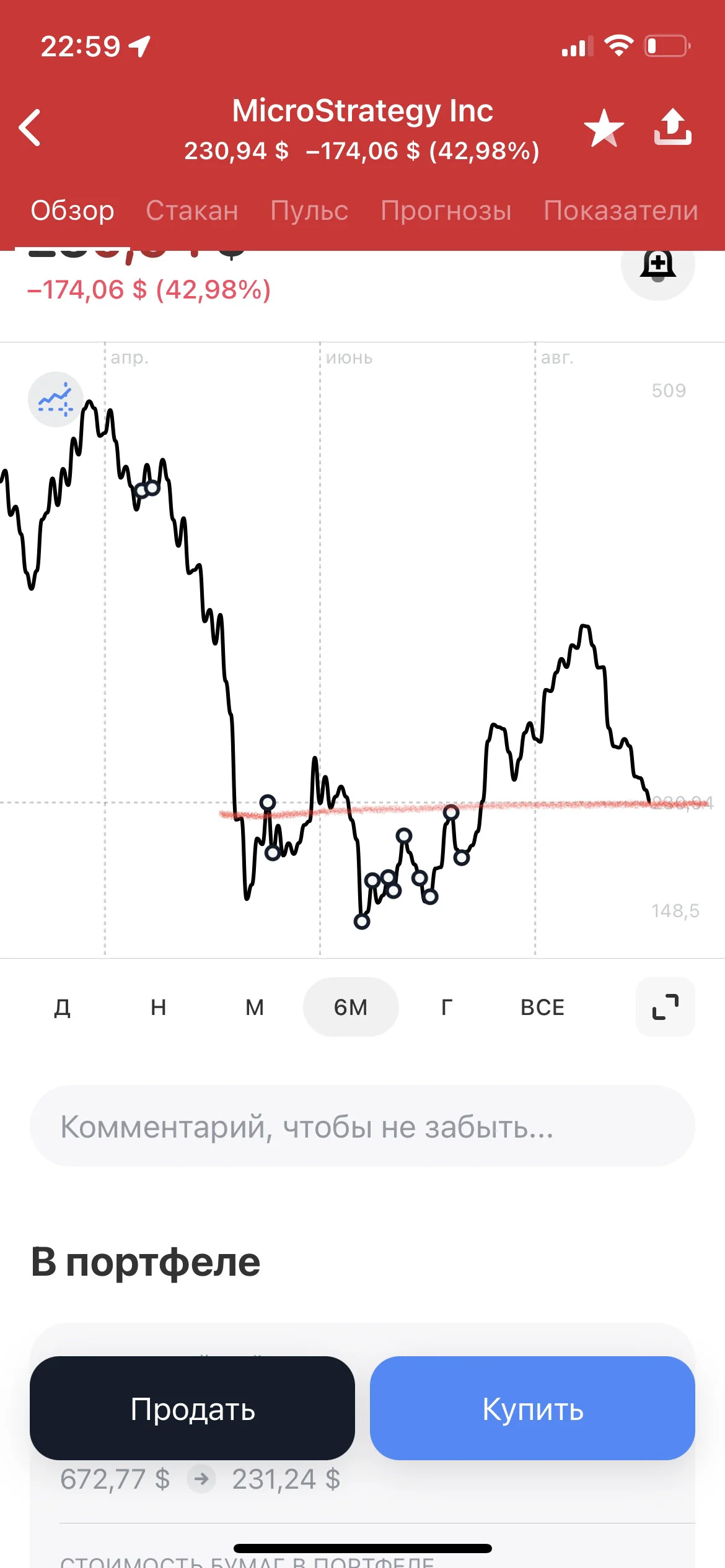Set chart period to Г
Screen dimensions: 725x1568
coord(447,1007)
